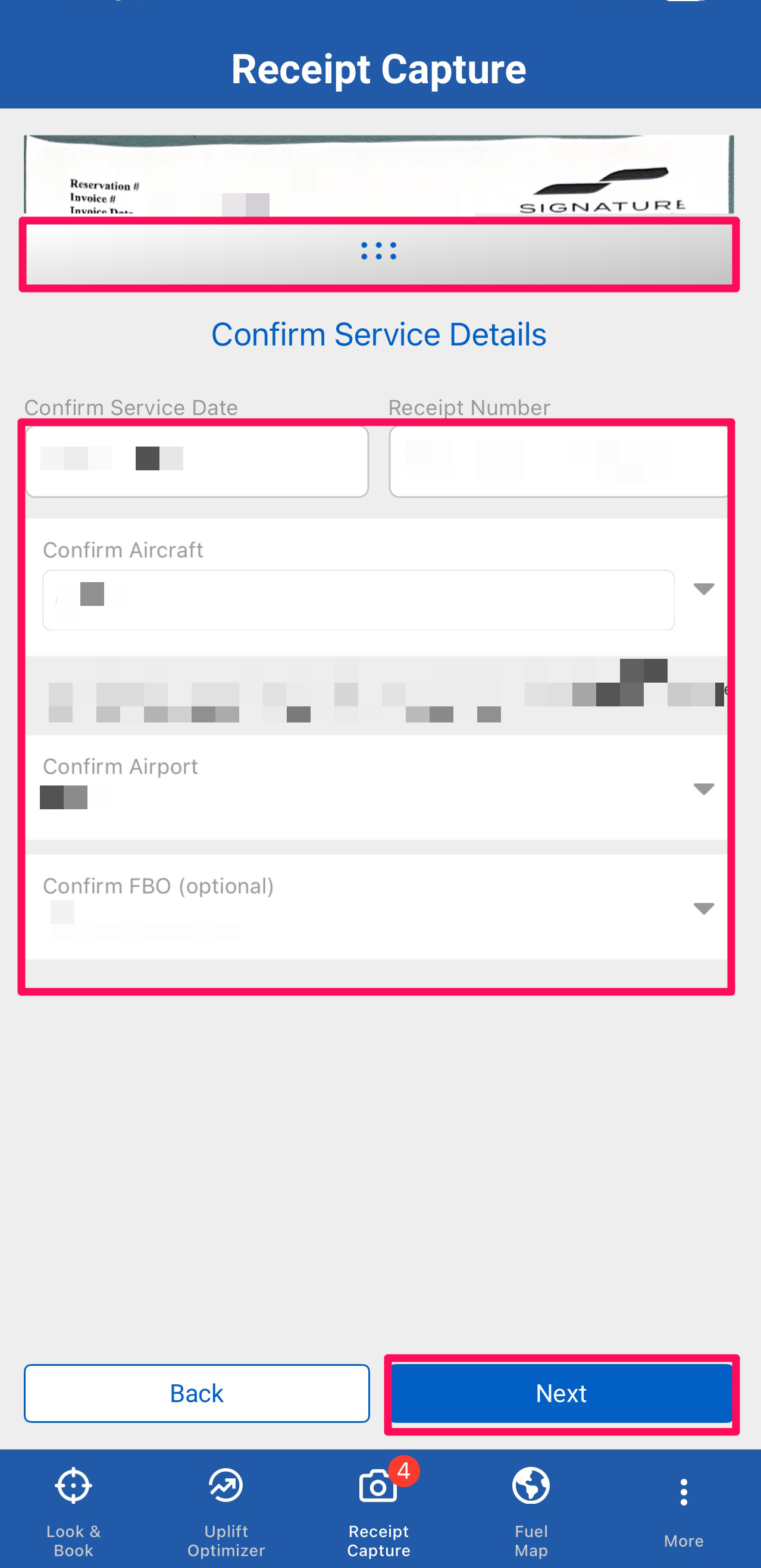The width and height of the screenshot is (761, 1568).
Task: Switch to the Fuel Map tab
Action: tap(531, 1507)
